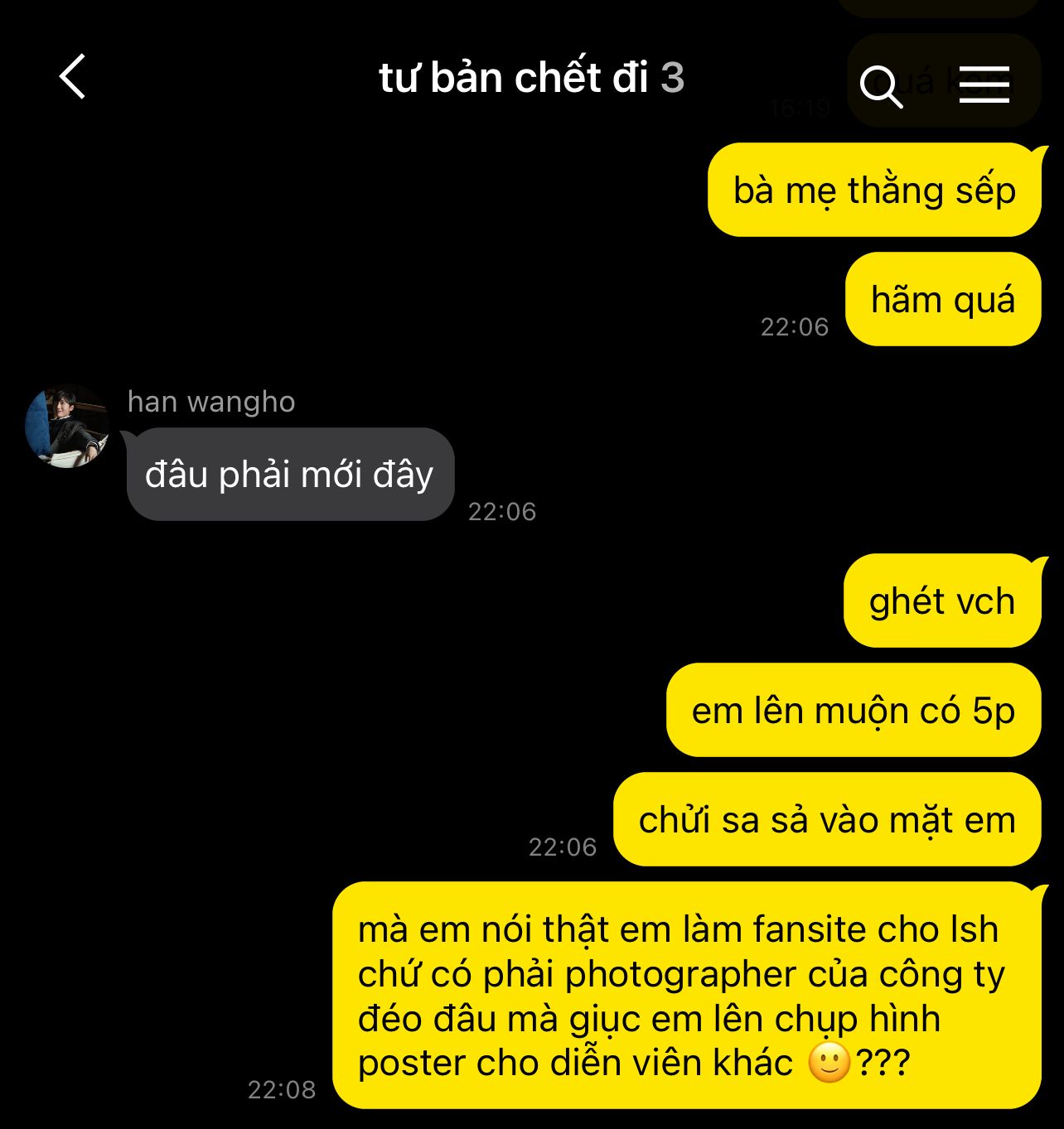Image resolution: width=1064 pixels, height=1129 pixels.
Task: Open the chat room hamburger menu
Action: click(x=984, y=84)
